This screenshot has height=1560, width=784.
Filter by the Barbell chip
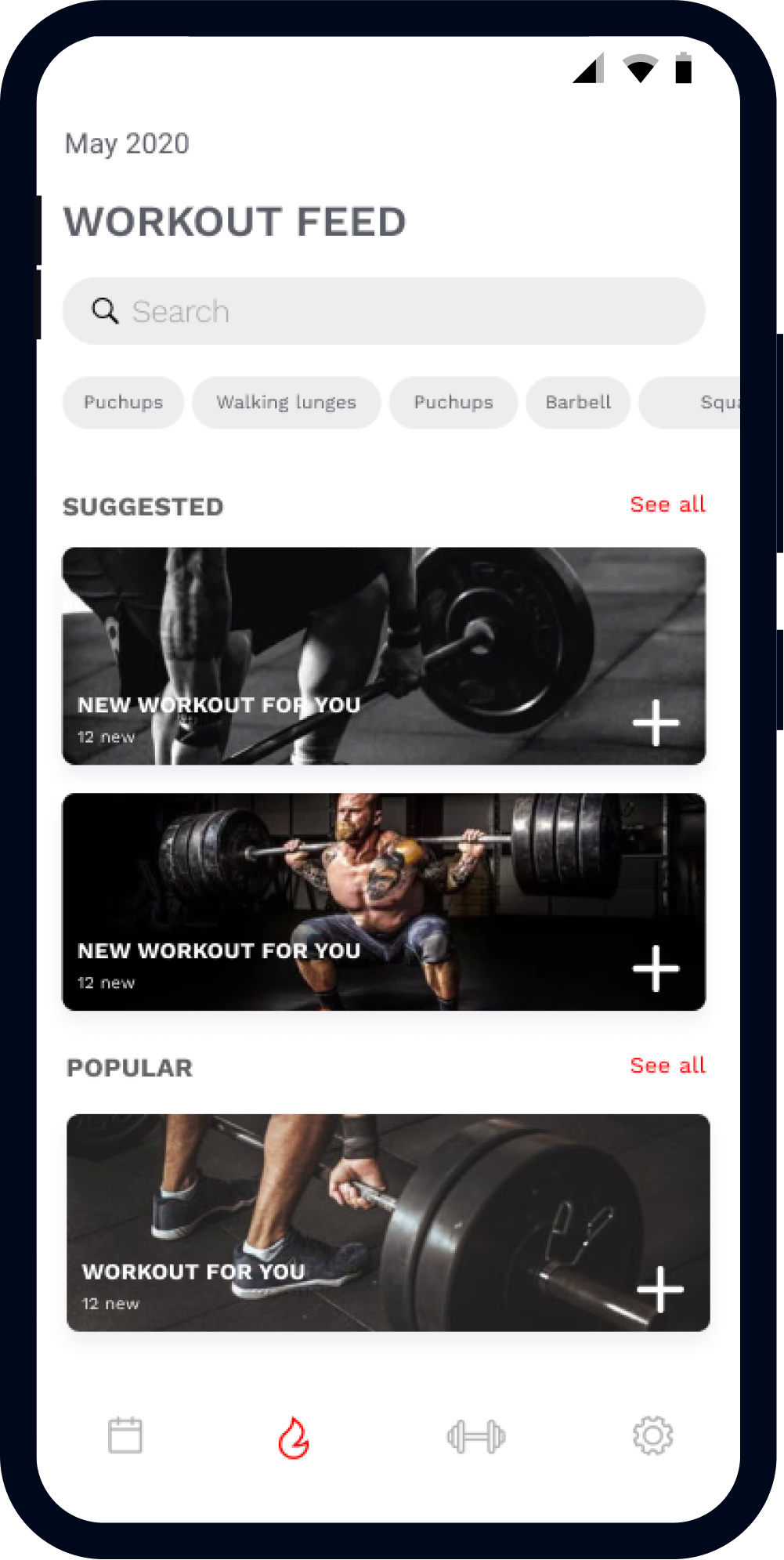tap(578, 403)
